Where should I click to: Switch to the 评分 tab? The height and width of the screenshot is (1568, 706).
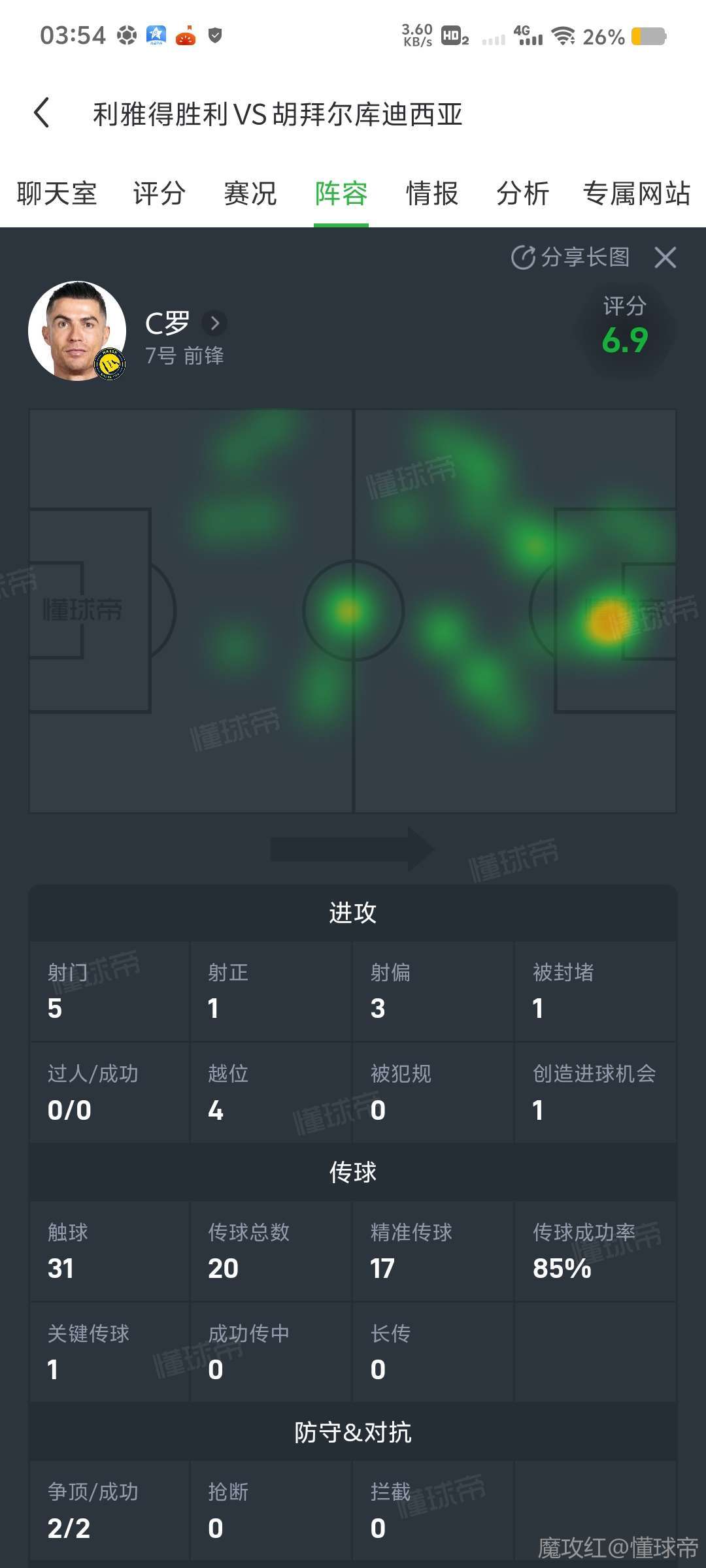tap(159, 193)
